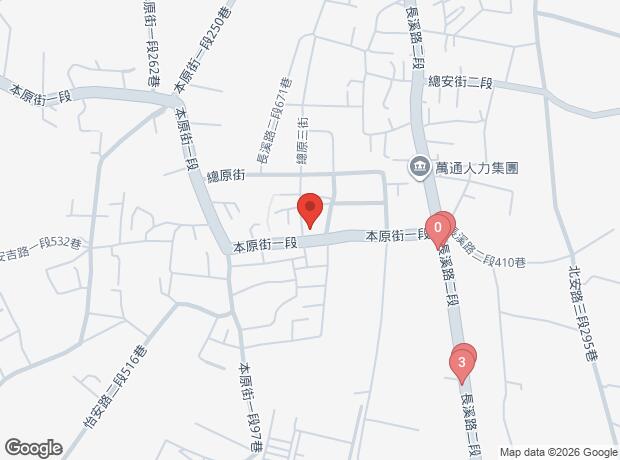620x460 pixels.
Task: Select map marker numbered 0
Action: [438, 228]
